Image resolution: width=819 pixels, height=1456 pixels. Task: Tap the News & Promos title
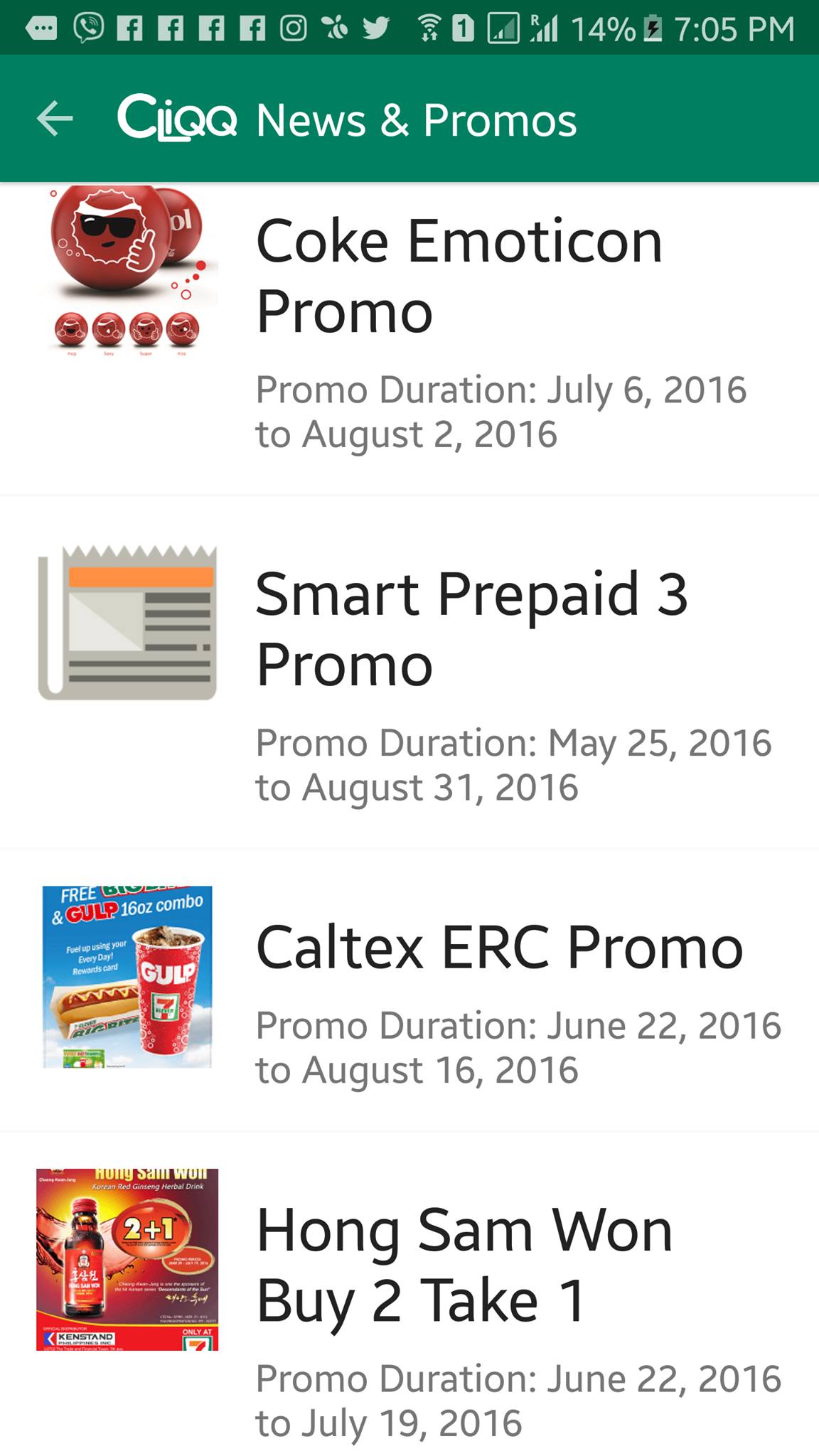(415, 119)
